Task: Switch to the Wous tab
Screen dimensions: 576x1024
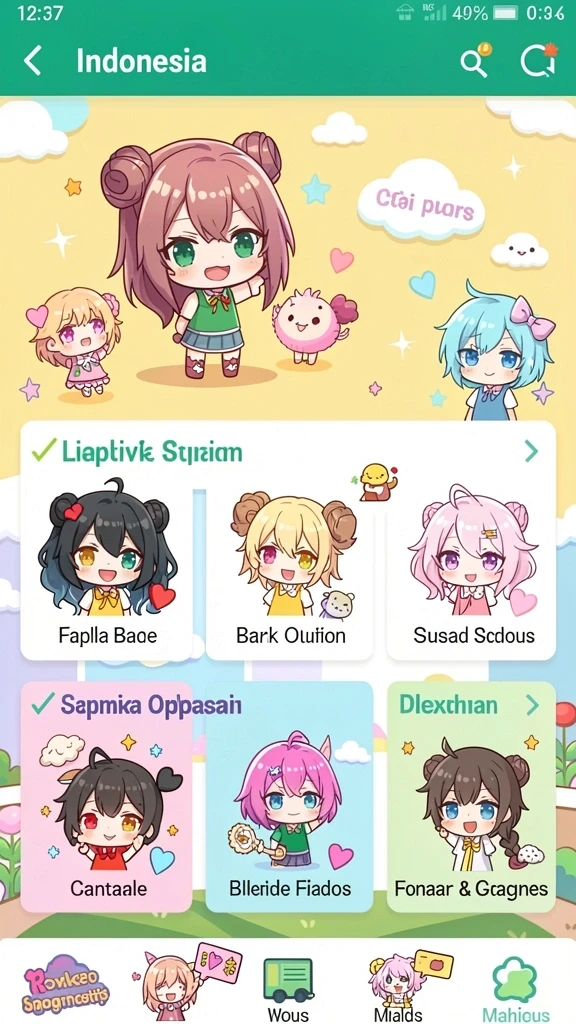Action: 288,987
